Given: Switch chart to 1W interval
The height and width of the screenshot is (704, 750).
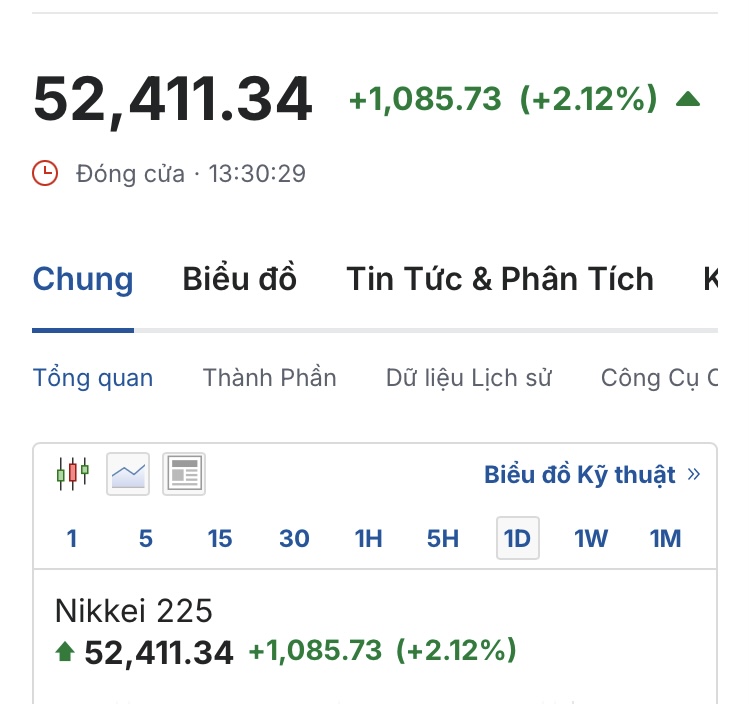Looking at the screenshot, I should coord(591,539).
